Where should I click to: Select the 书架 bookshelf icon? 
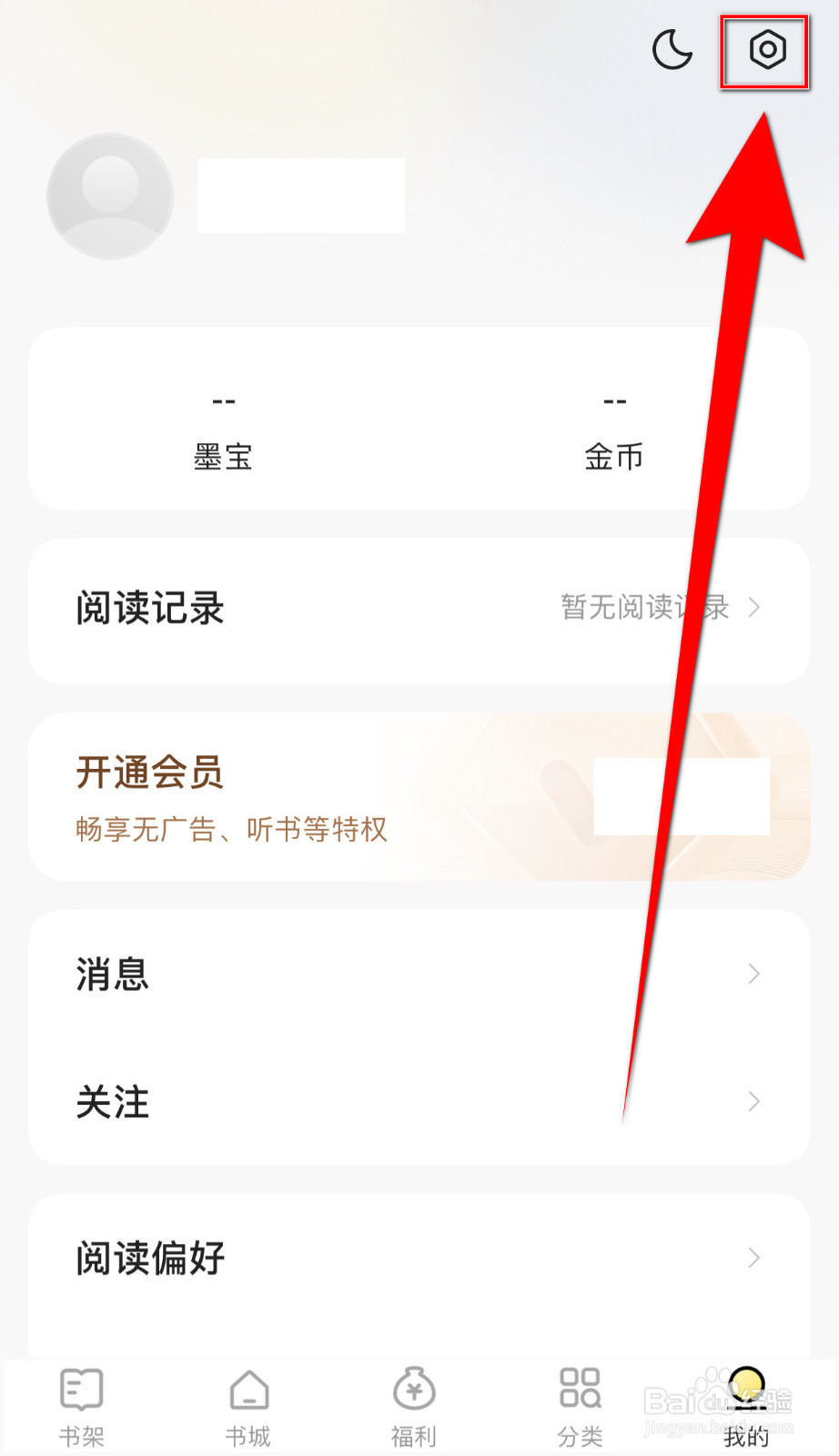[x=80, y=1390]
